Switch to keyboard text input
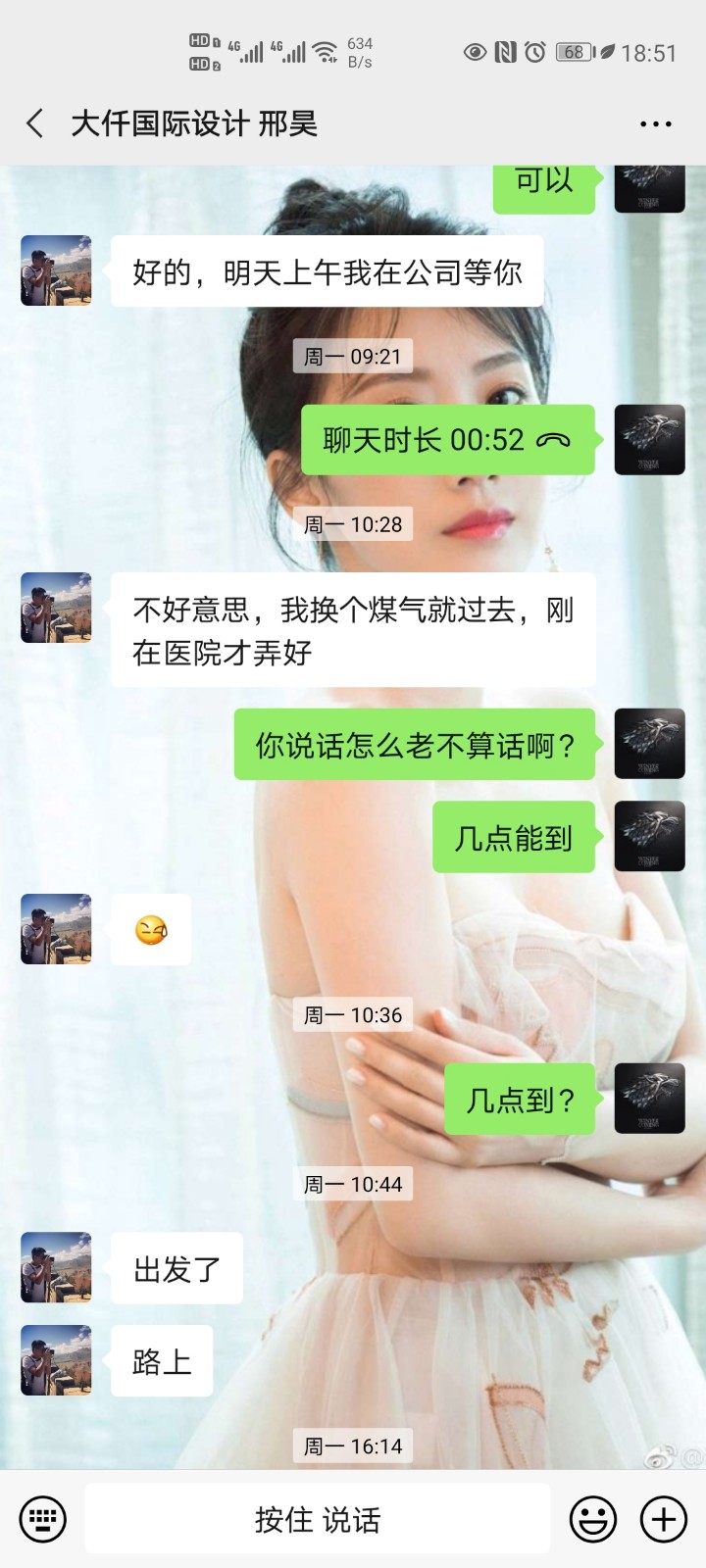The width and height of the screenshot is (706, 1568). pos(42,1520)
